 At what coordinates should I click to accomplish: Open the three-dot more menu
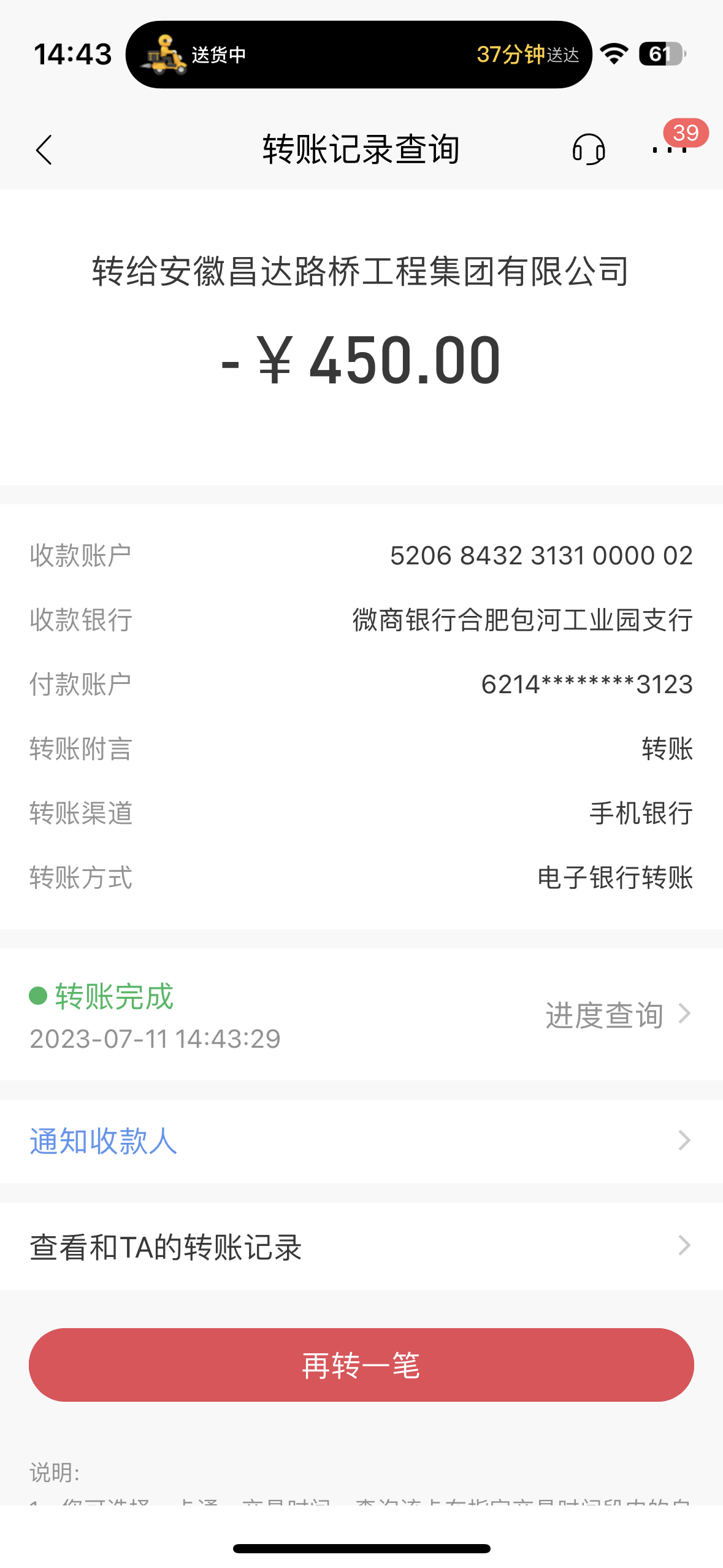(x=669, y=150)
